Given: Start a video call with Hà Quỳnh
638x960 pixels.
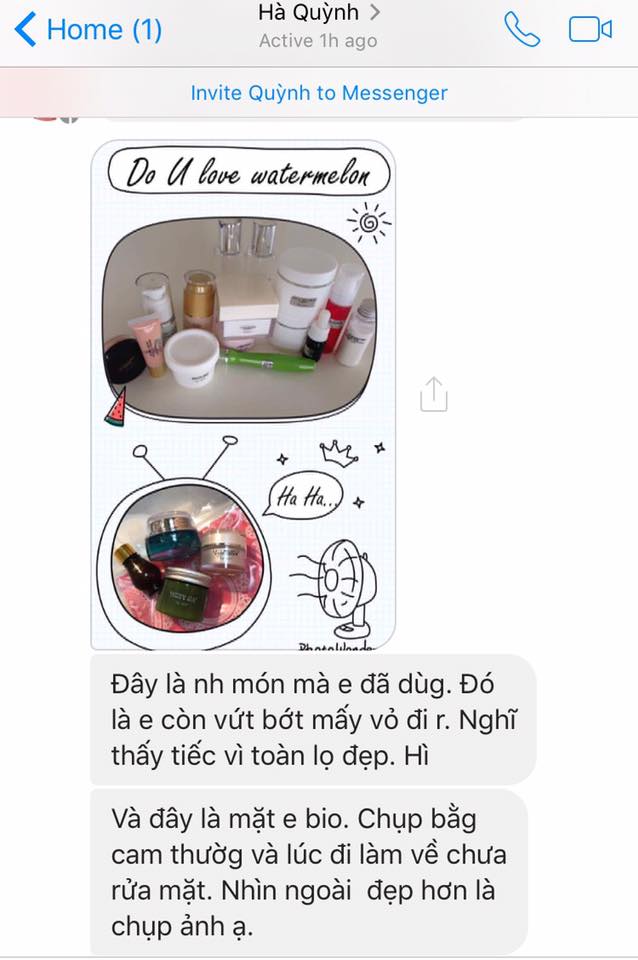Looking at the screenshot, I should 590,30.
